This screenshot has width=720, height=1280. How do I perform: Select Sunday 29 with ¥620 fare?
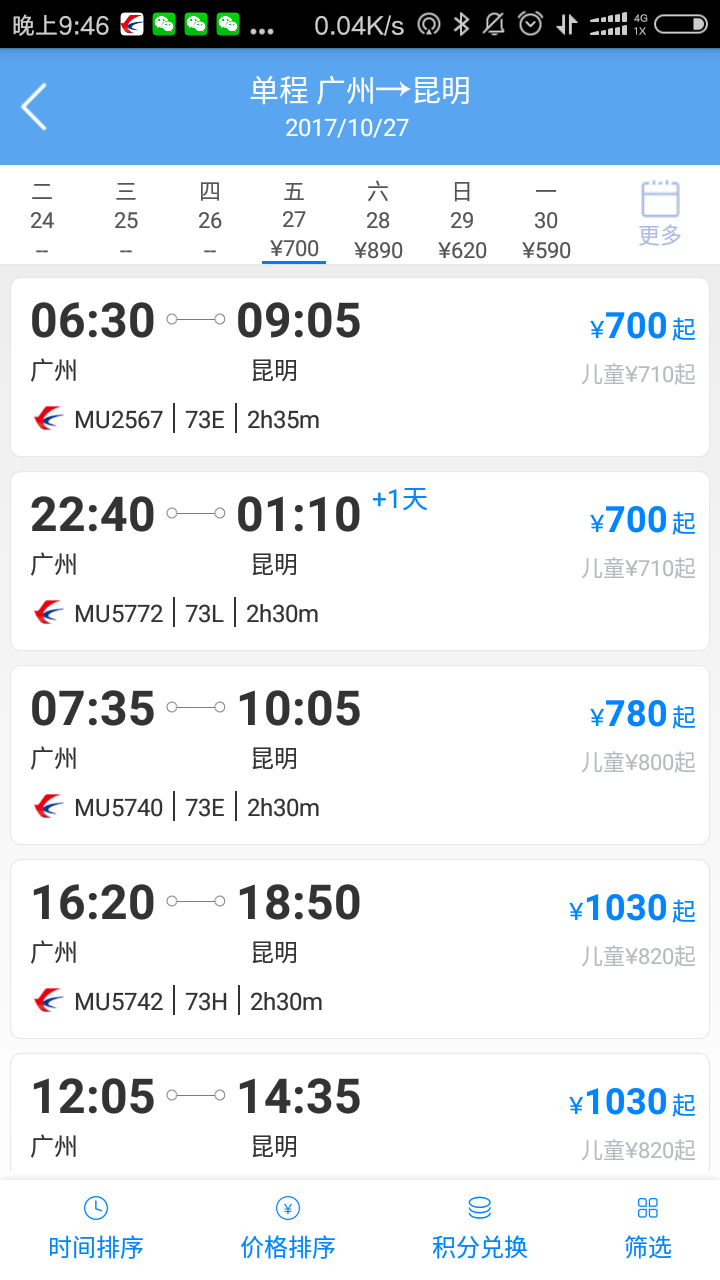point(462,220)
